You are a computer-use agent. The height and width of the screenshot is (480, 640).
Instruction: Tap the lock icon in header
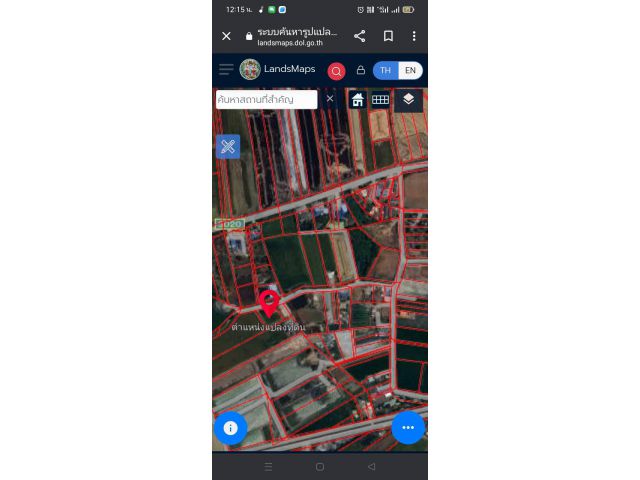click(x=360, y=70)
